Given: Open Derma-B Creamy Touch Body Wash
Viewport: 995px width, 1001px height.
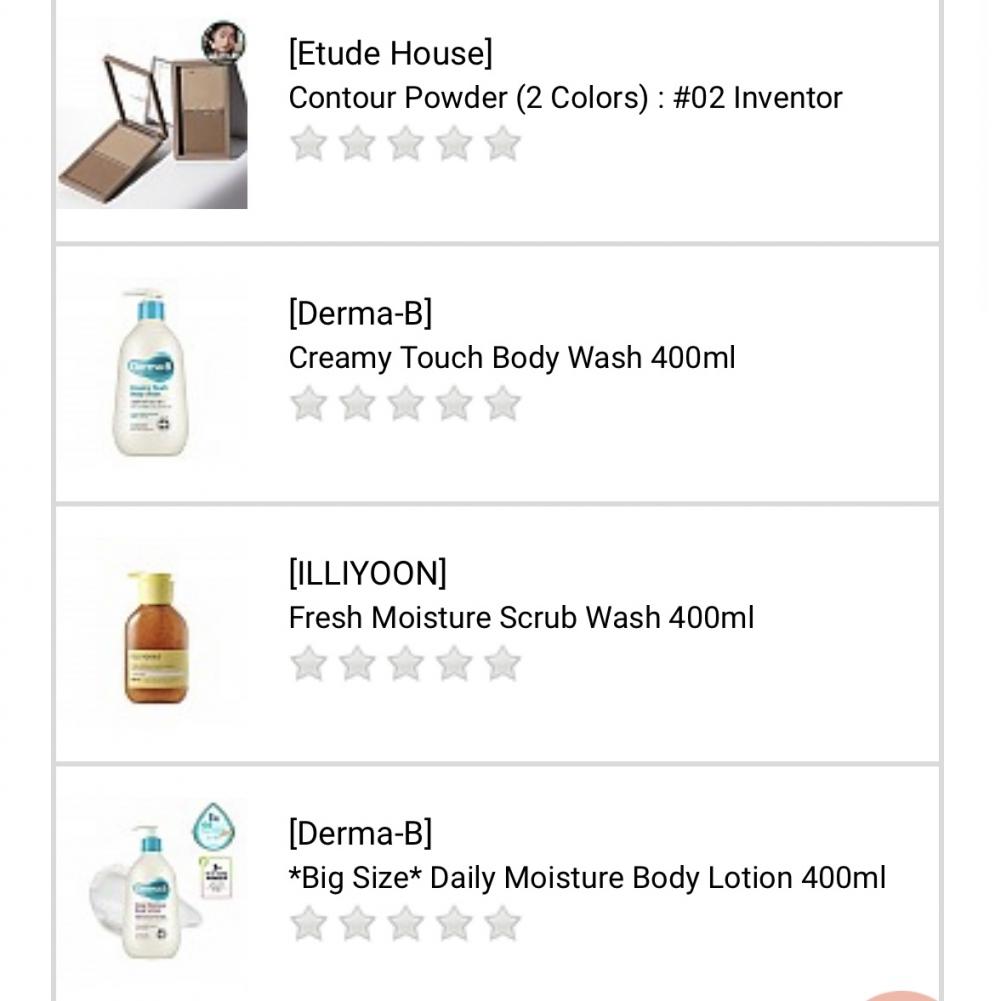Looking at the screenshot, I should (x=511, y=358).
